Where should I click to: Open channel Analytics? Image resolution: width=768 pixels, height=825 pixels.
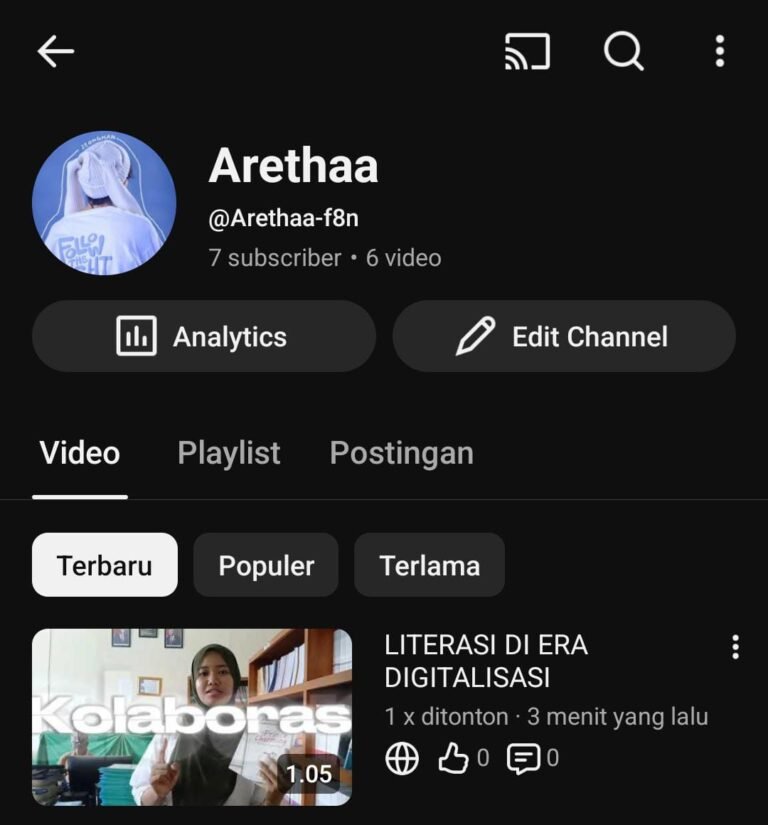[x=204, y=337]
